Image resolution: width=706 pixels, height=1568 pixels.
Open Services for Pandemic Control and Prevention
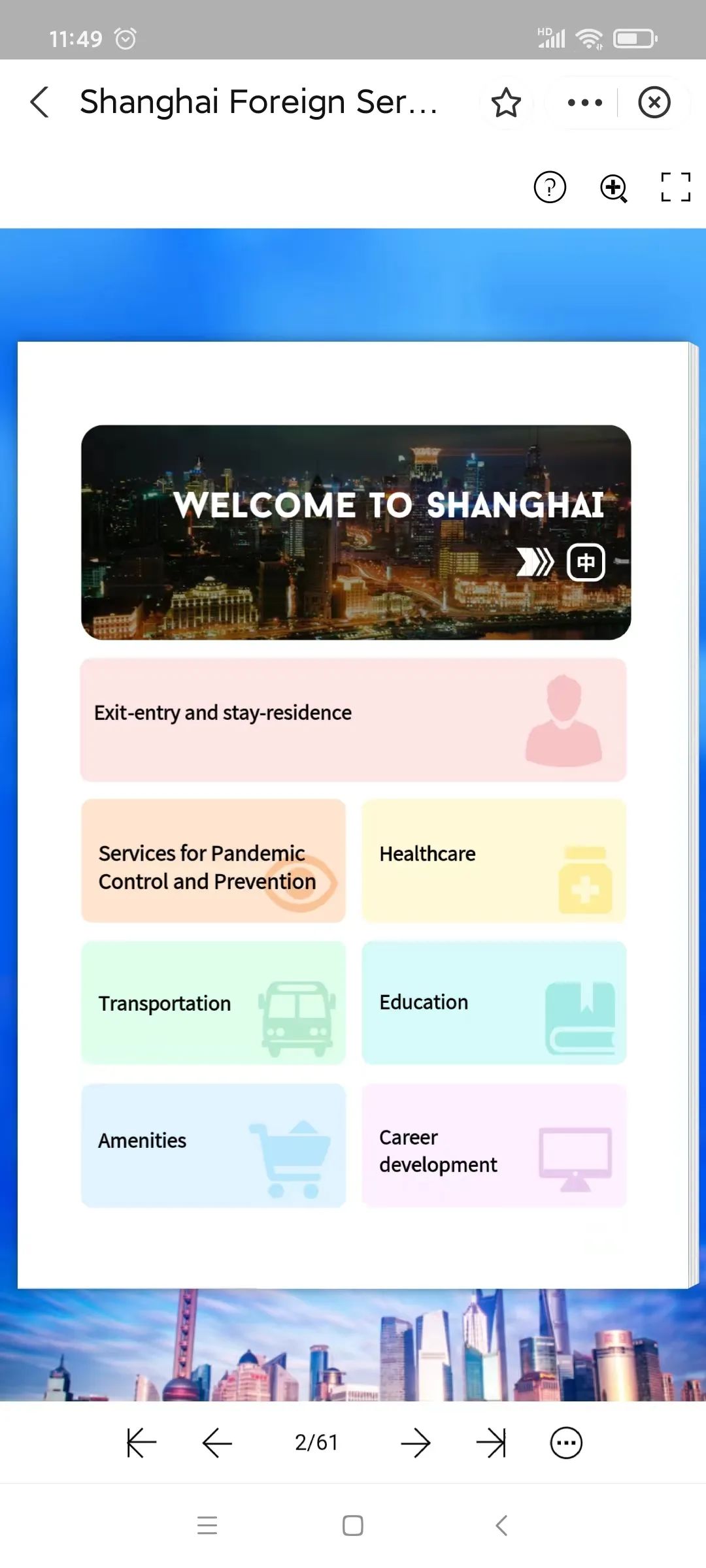(x=213, y=861)
